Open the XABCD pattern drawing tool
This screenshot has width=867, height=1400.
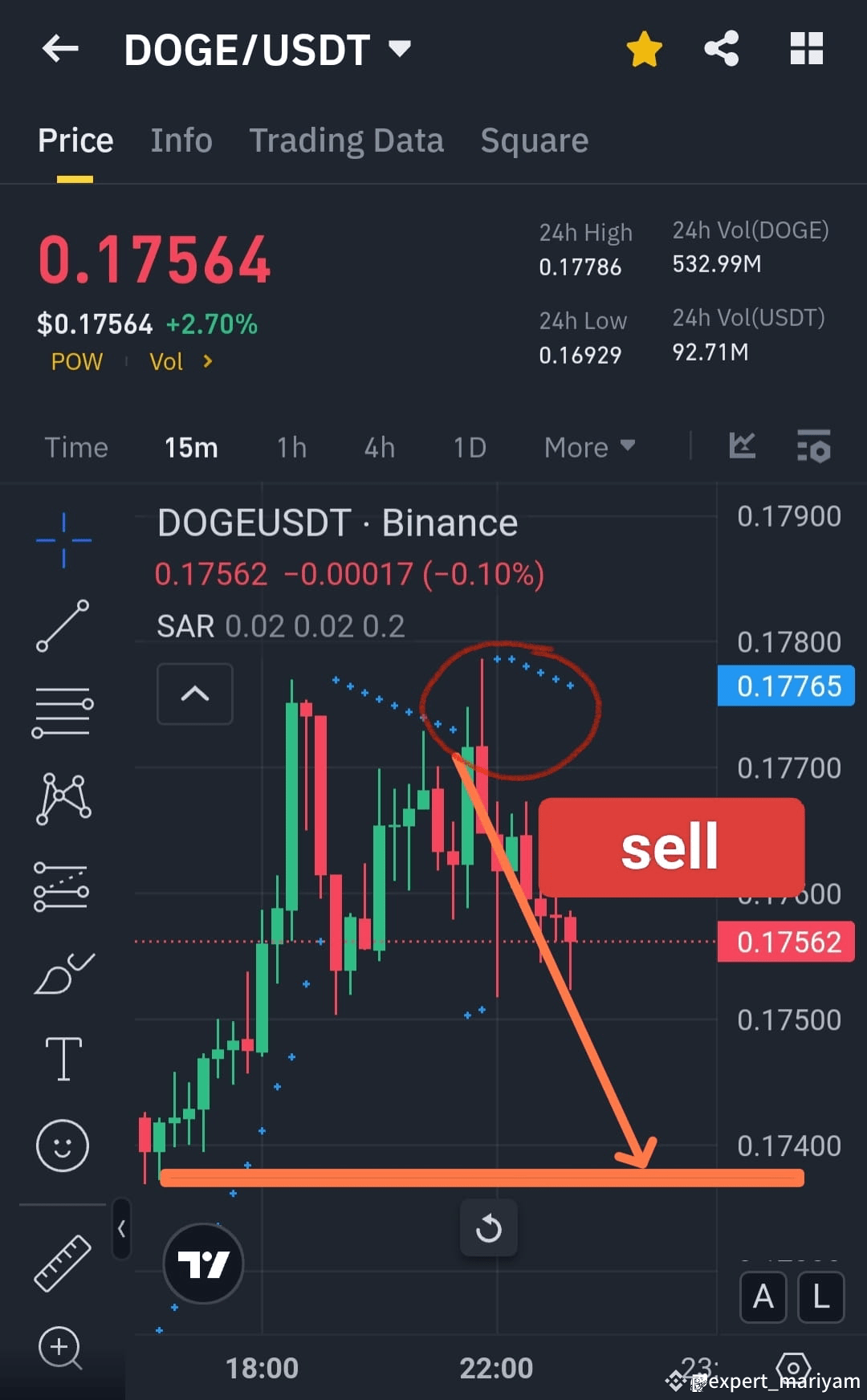point(63,797)
